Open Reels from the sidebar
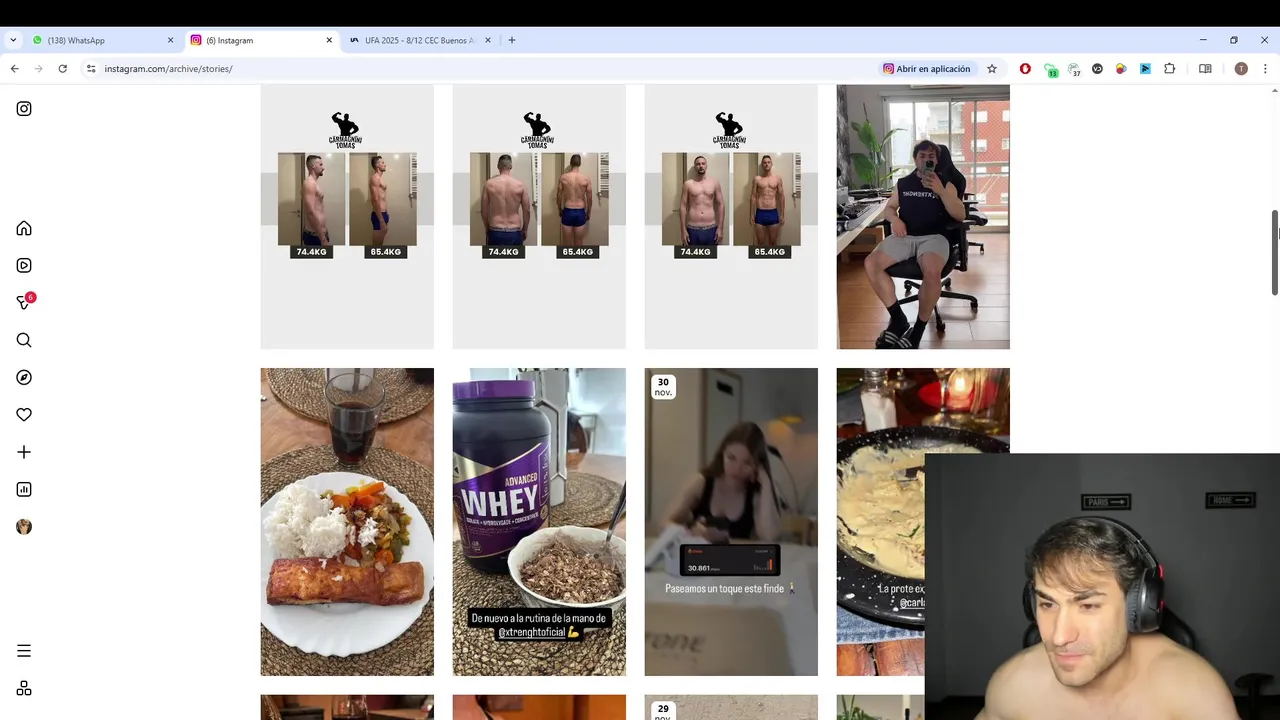Screen dimensions: 1280x720 tap(24, 266)
